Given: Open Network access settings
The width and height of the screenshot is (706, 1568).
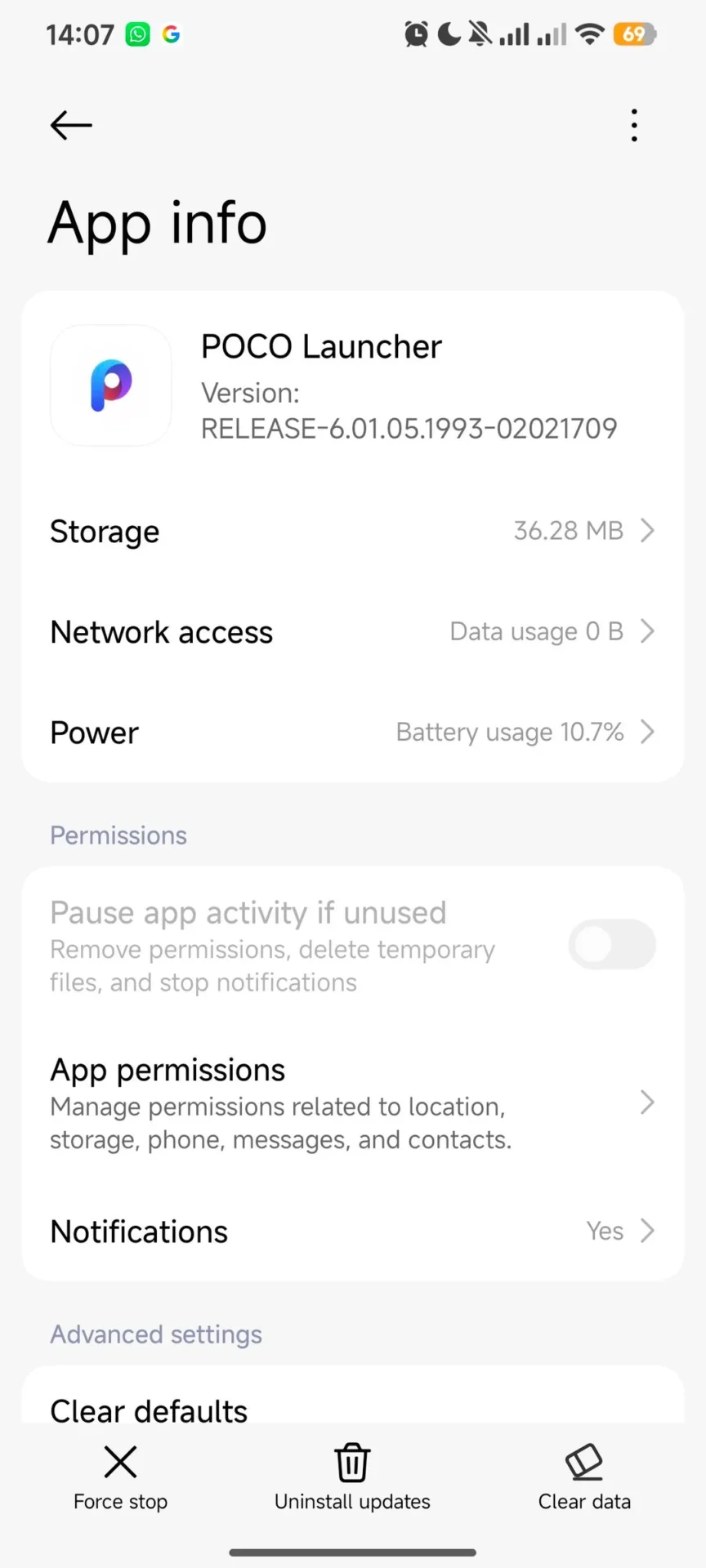Looking at the screenshot, I should 353,631.
